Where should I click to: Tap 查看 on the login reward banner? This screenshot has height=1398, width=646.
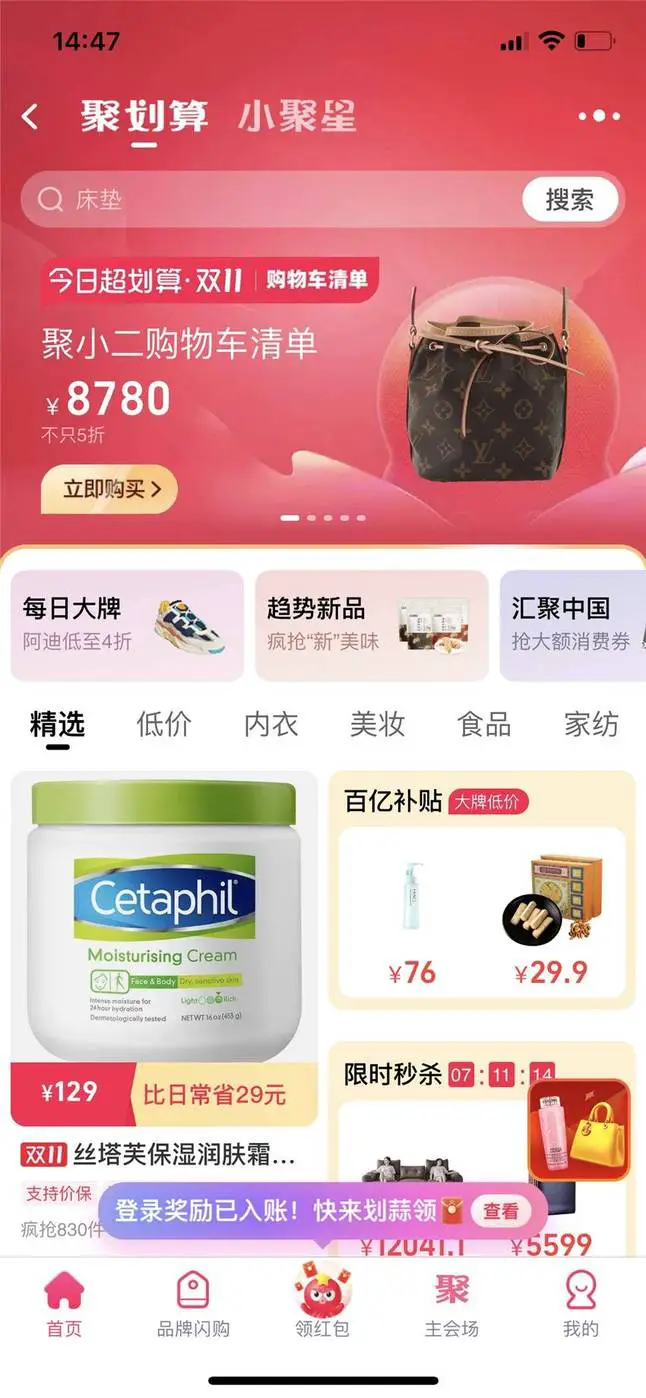tap(501, 1211)
